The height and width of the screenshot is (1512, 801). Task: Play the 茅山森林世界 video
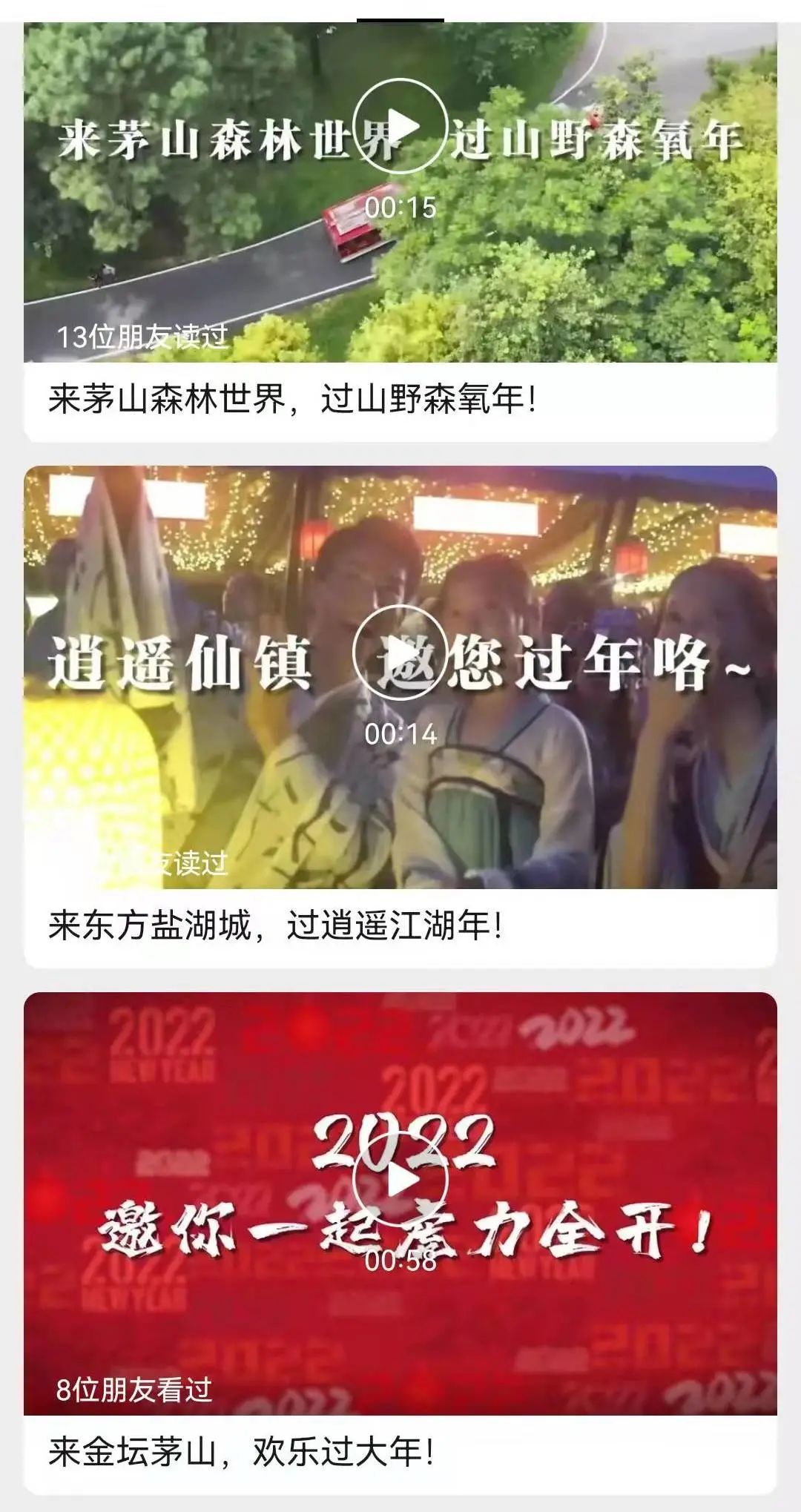[x=400, y=125]
